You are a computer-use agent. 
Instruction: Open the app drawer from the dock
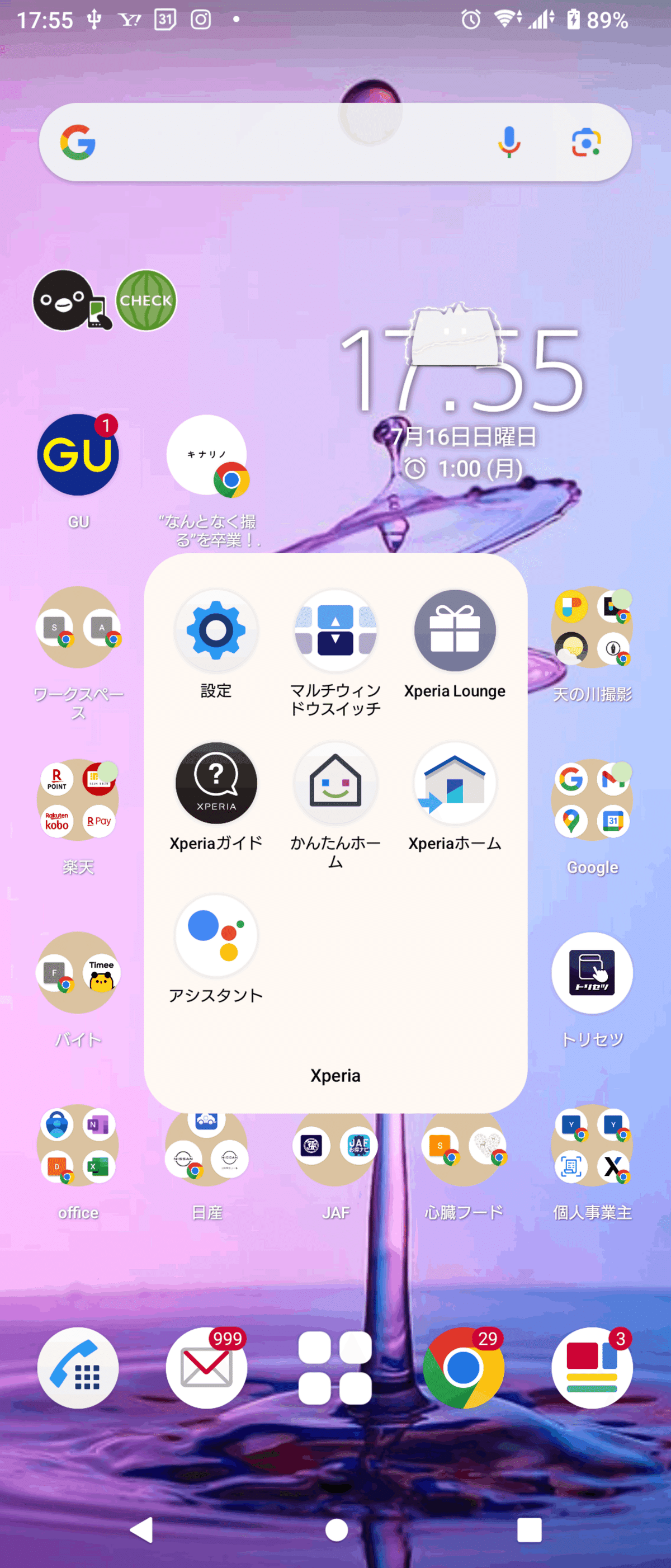tap(335, 1368)
